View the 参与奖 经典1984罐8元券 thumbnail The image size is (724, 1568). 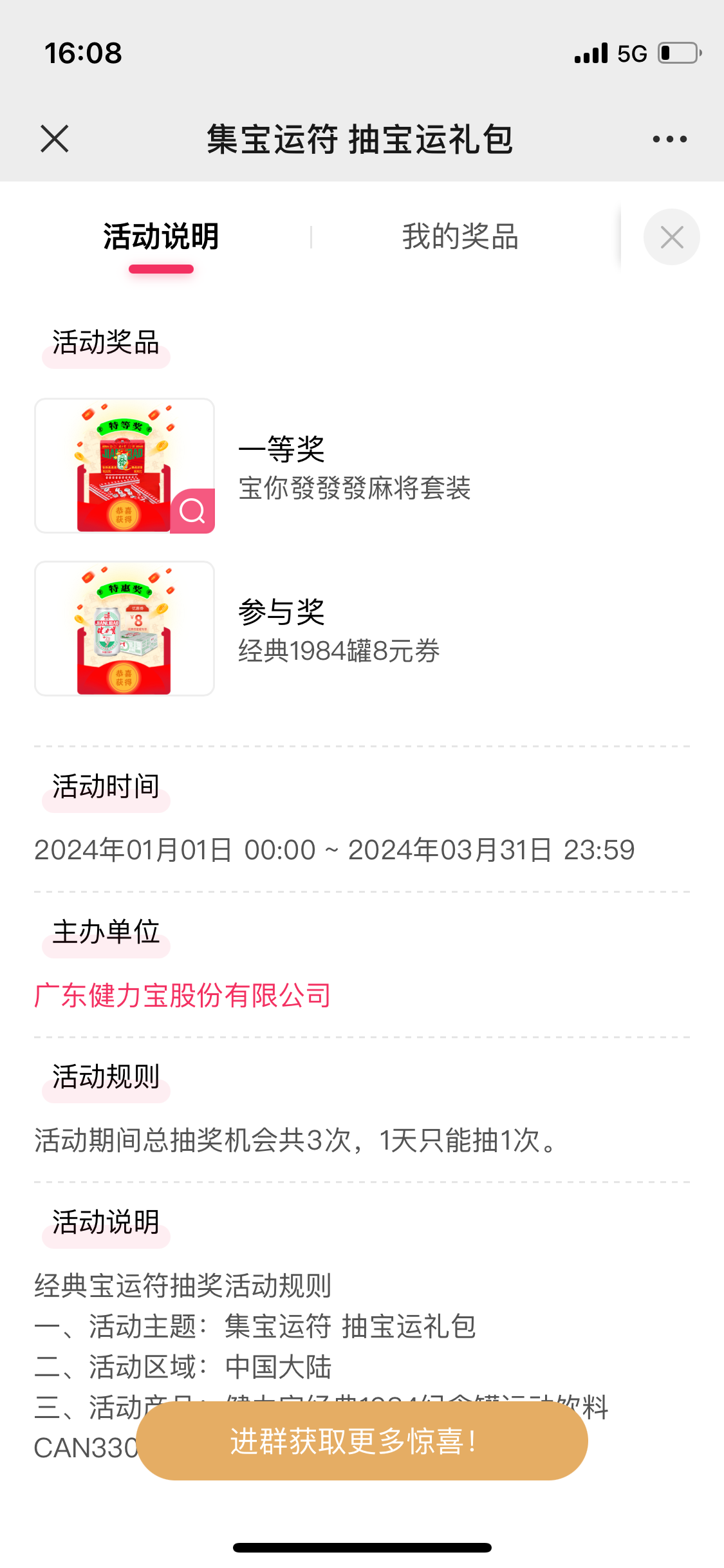(x=124, y=630)
